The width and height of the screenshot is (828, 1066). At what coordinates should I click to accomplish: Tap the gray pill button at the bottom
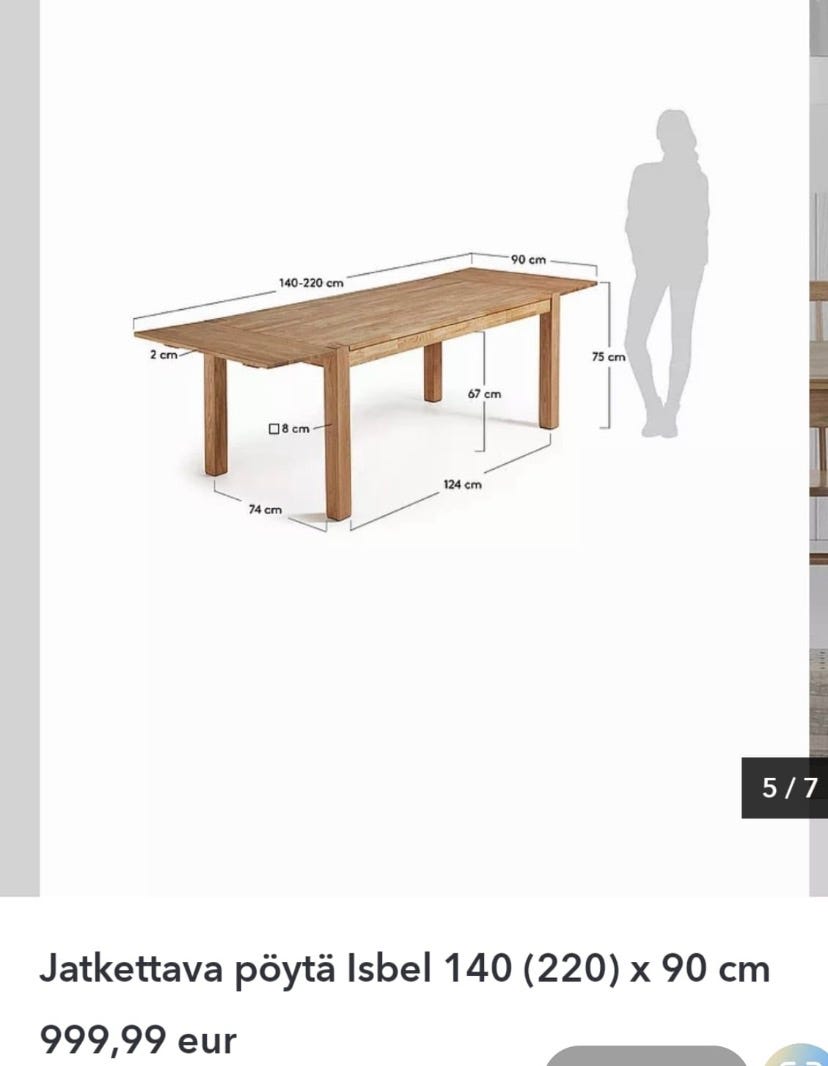(x=647, y=1057)
